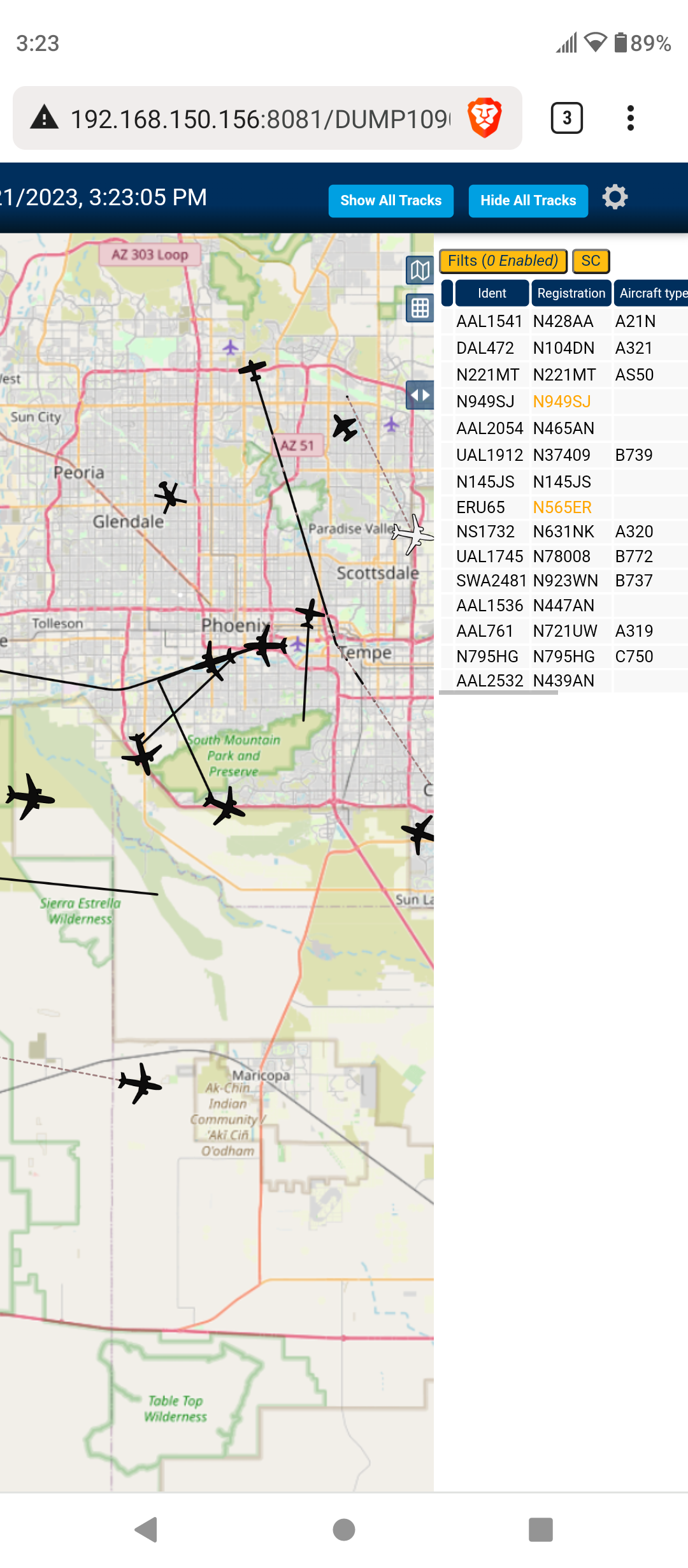This screenshot has height=1568, width=688.
Task: Select the DAL472 aircraft row
Action: click(x=564, y=348)
